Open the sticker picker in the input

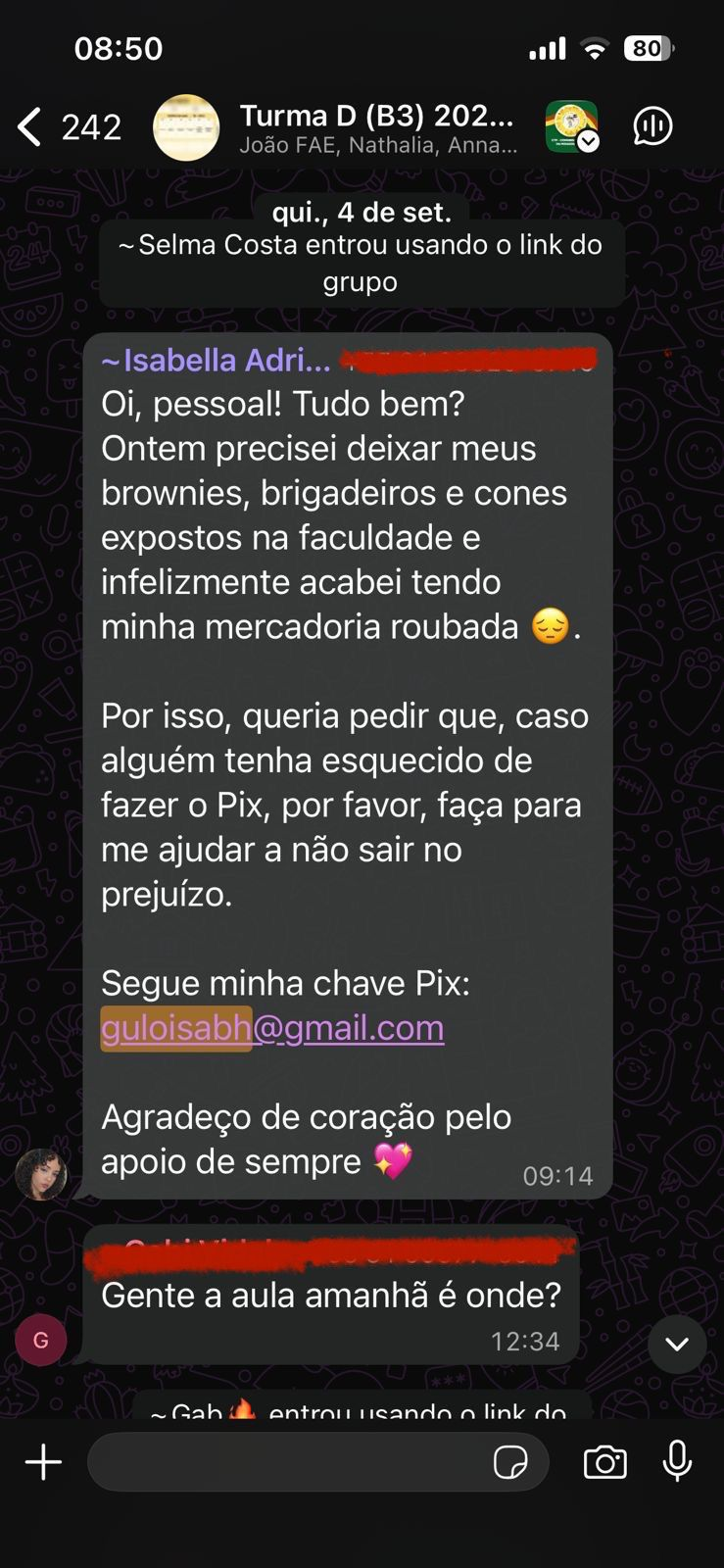point(510,1463)
